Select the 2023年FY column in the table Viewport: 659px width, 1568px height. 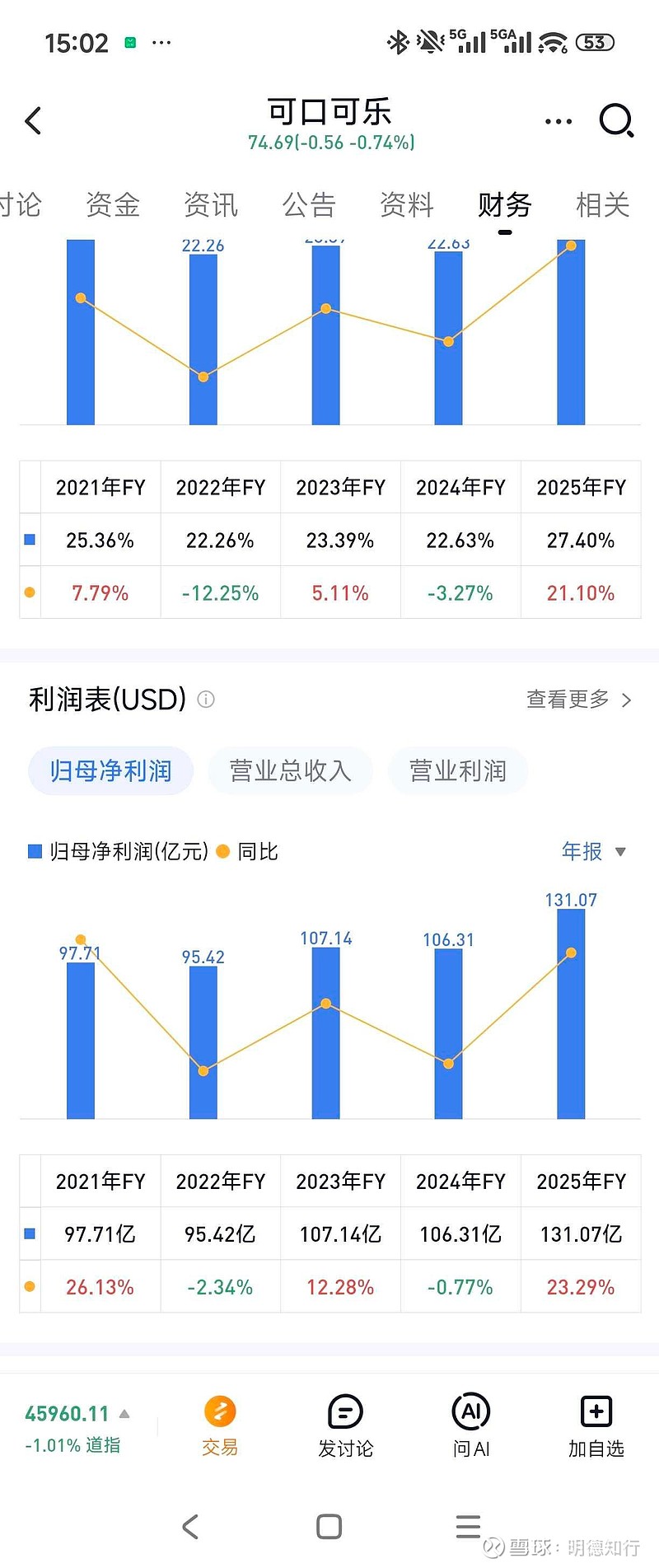[x=340, y=1182]
